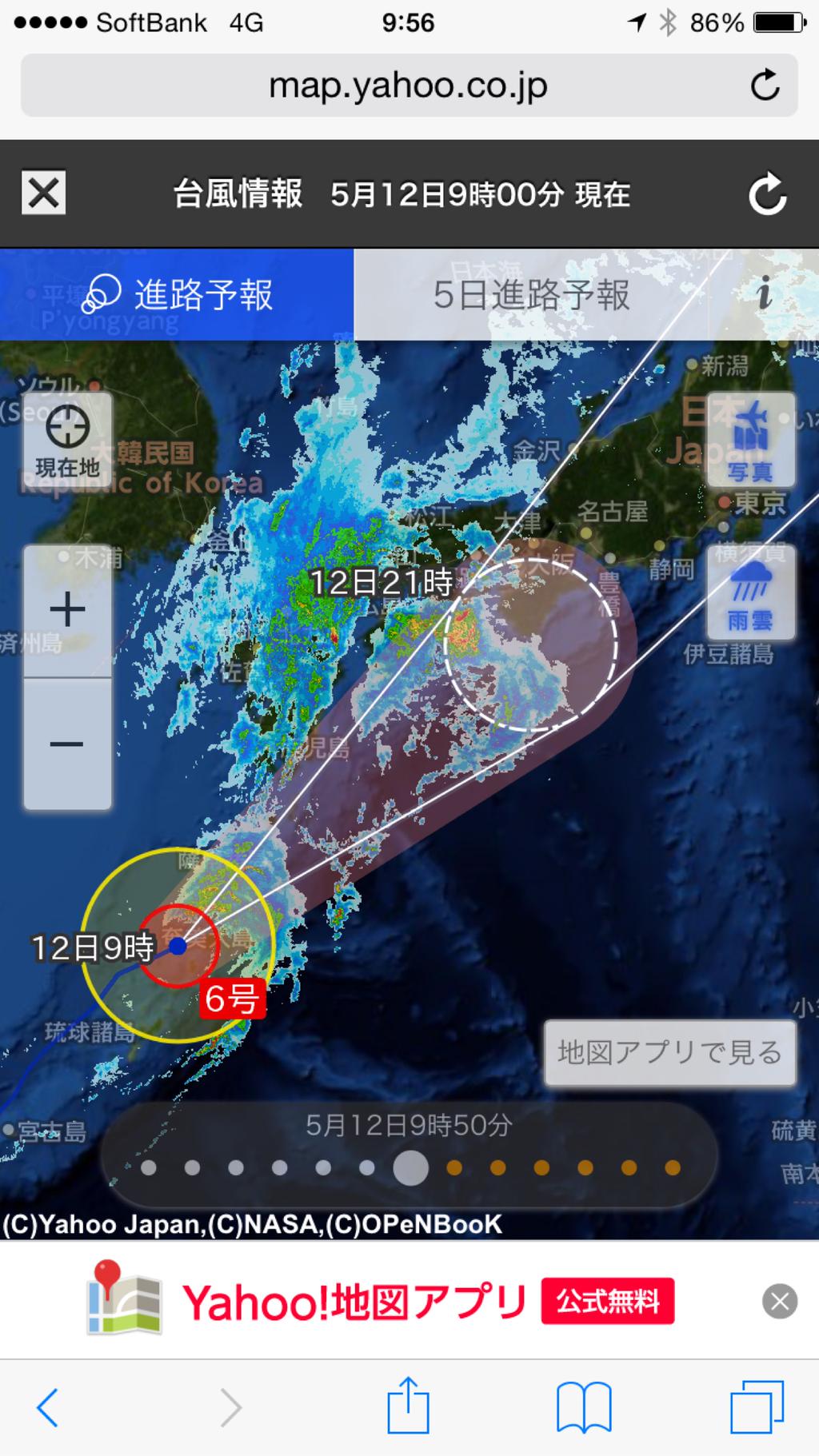Zoom out with the minus button
The width and height of the screenshot is (819, 1456).
[67, 744]
